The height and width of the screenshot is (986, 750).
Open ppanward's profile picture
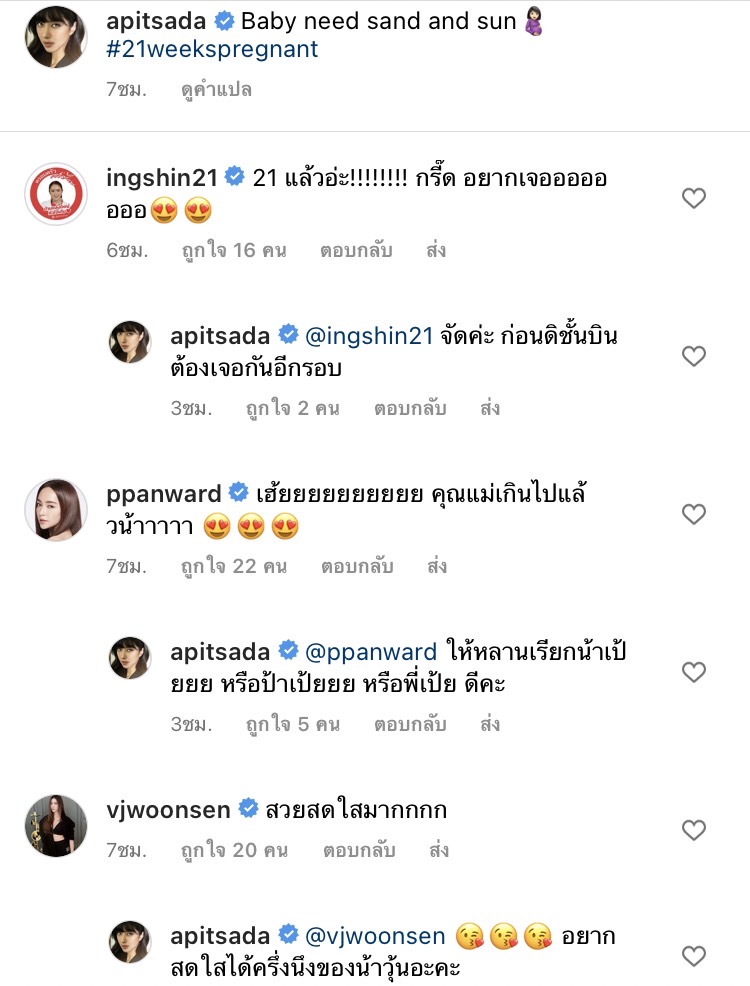coord(55,510)
